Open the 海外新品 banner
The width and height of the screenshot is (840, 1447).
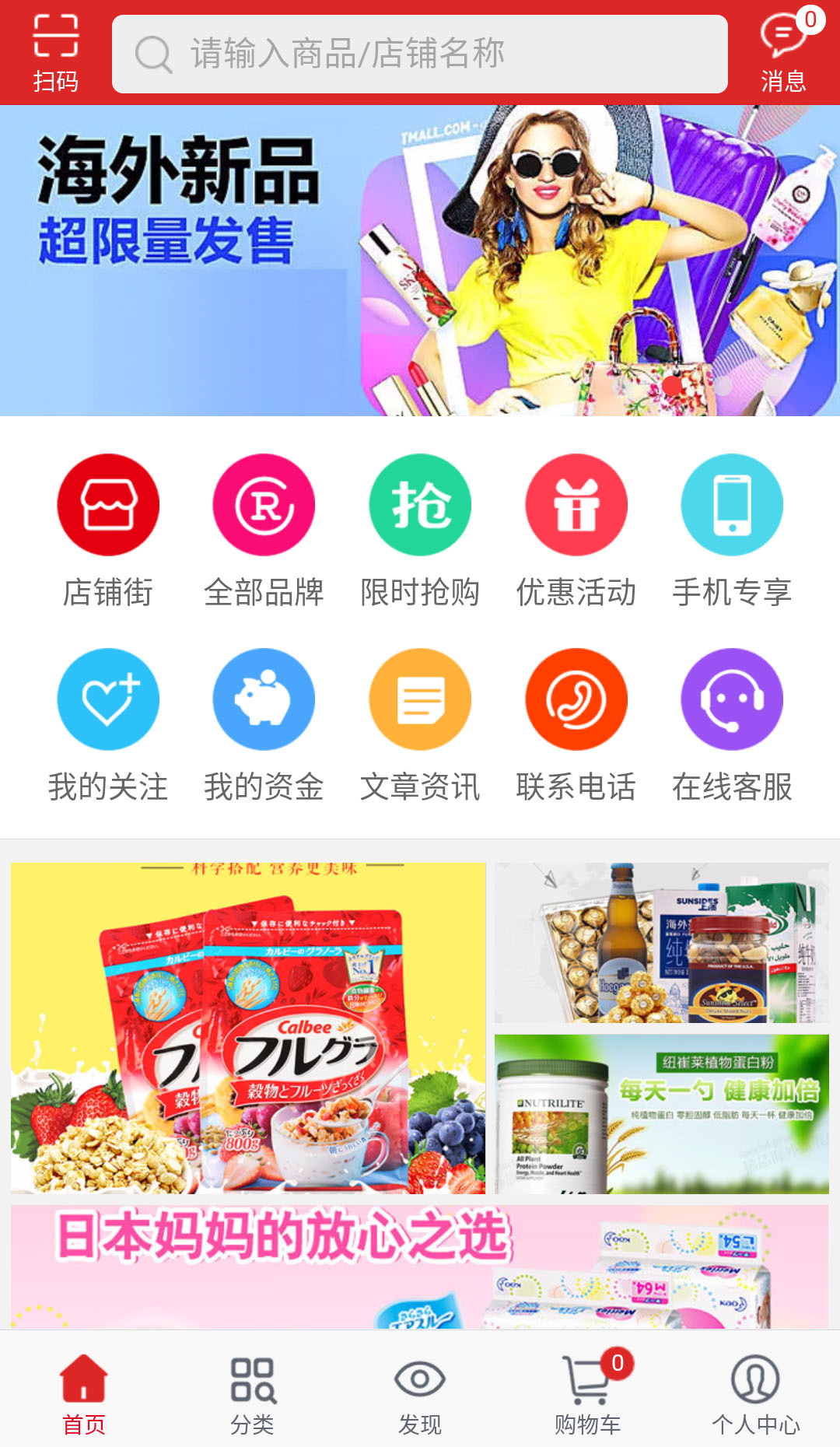[x=420, y=261]
